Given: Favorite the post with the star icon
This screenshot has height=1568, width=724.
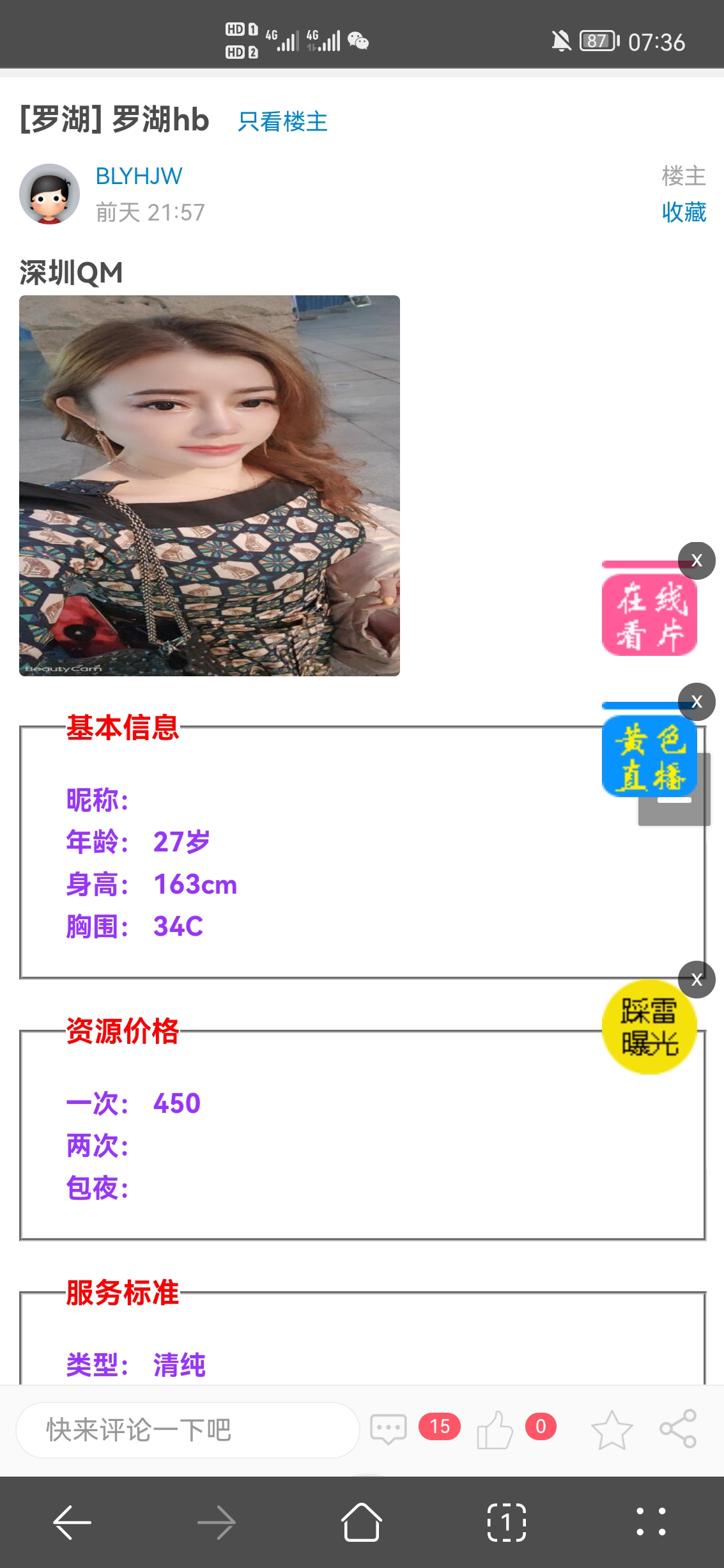Looking at the screenshot, I should click(x=612, y=1430).
